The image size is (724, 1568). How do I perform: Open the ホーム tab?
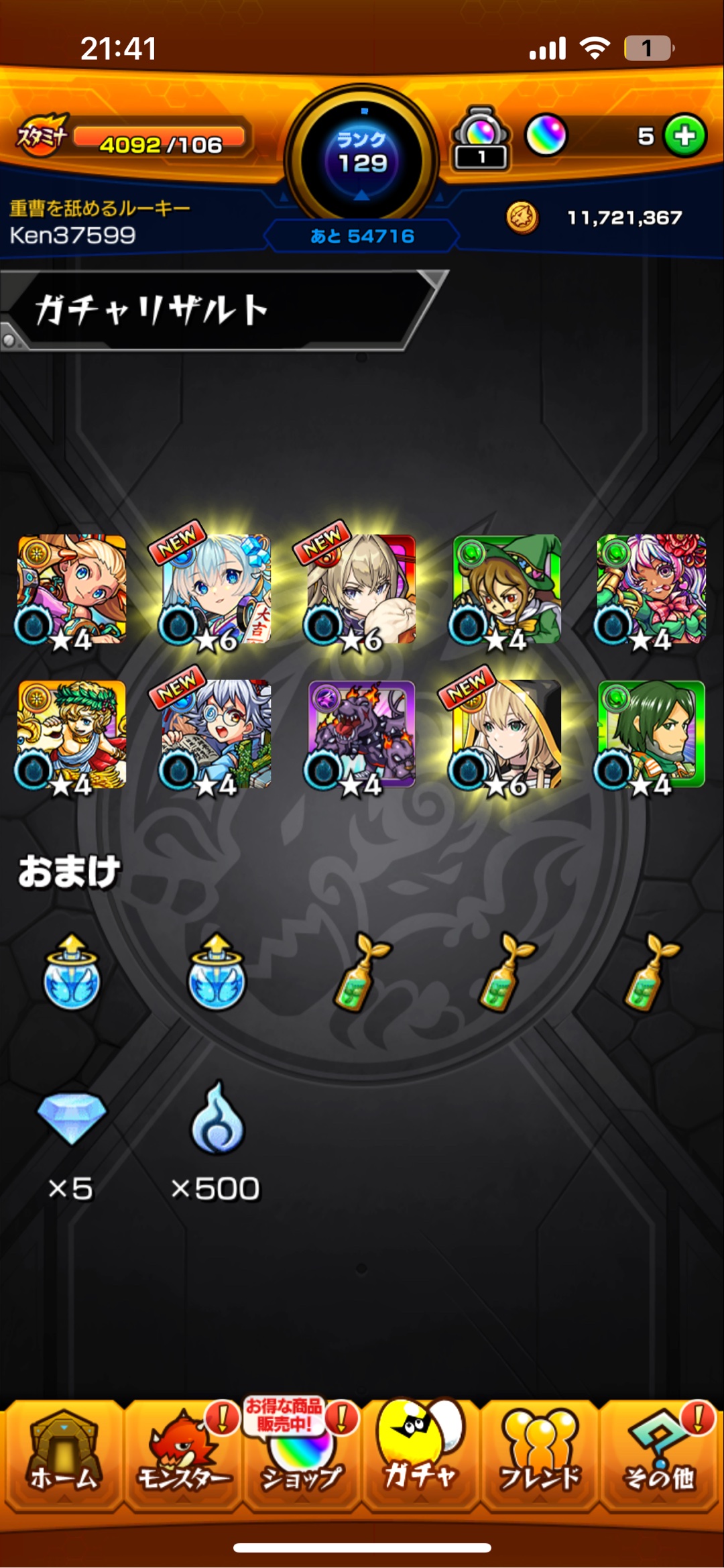[x=64, y=1454]
